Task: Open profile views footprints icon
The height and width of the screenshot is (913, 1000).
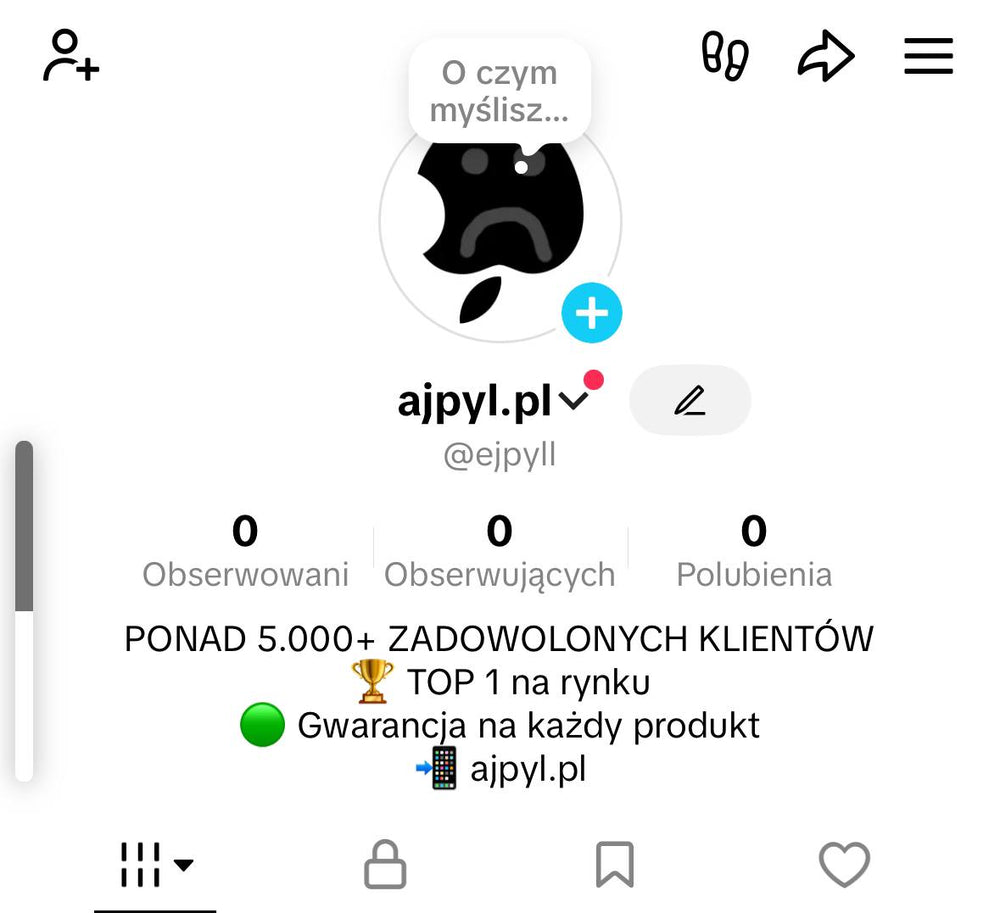Action: pyautogui.click(x=725, y=56)
